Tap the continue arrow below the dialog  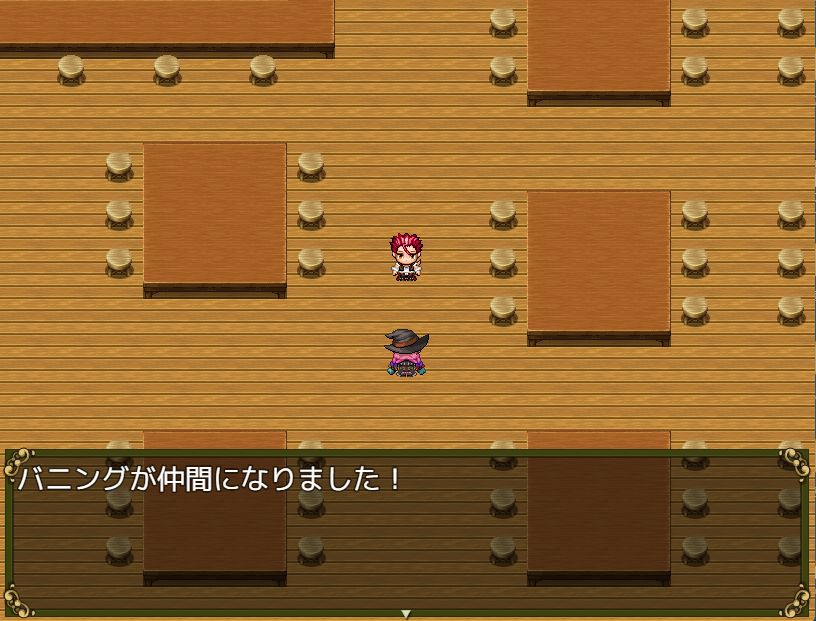click(406, 613)
